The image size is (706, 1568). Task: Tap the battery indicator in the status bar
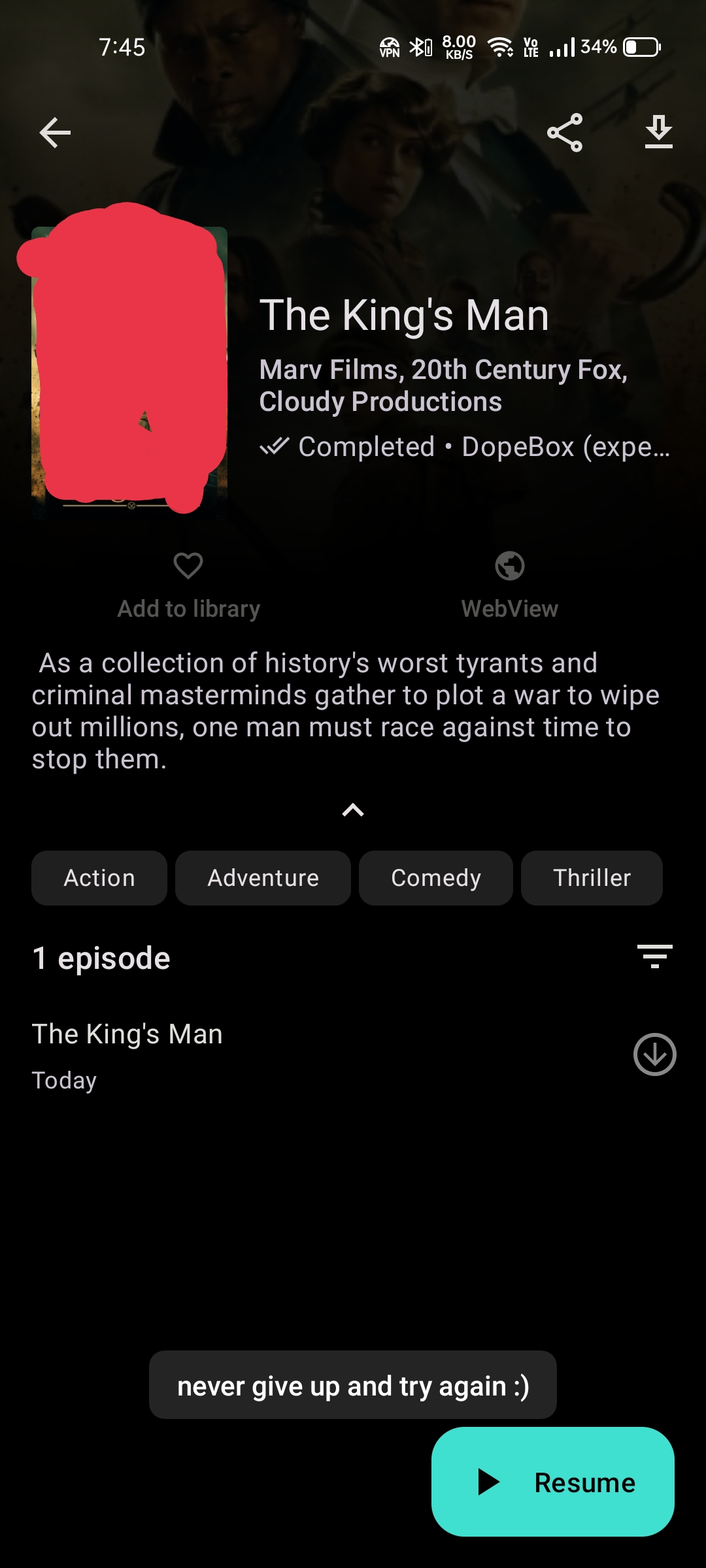click(x=643, y=46)
